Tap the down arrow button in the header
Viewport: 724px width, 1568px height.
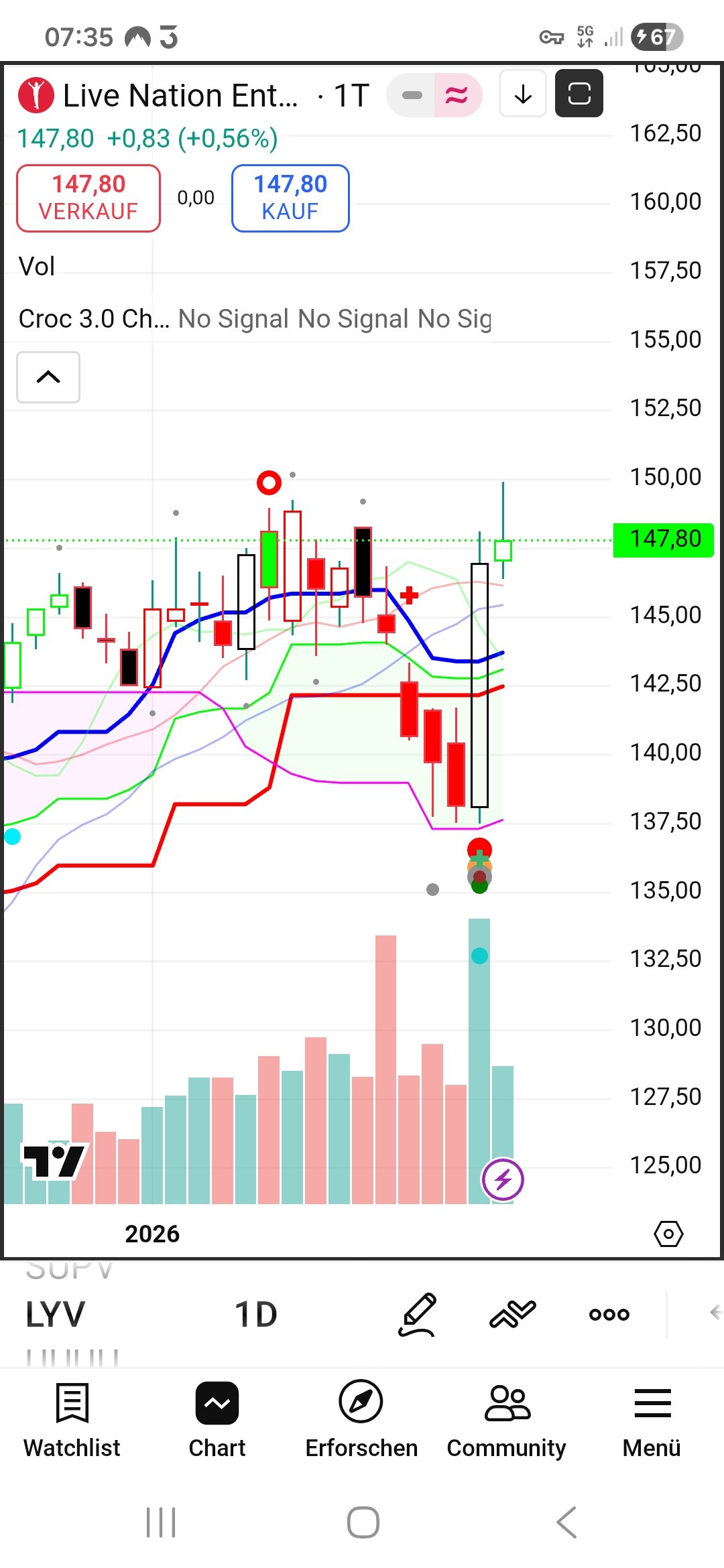coord(523,94)
